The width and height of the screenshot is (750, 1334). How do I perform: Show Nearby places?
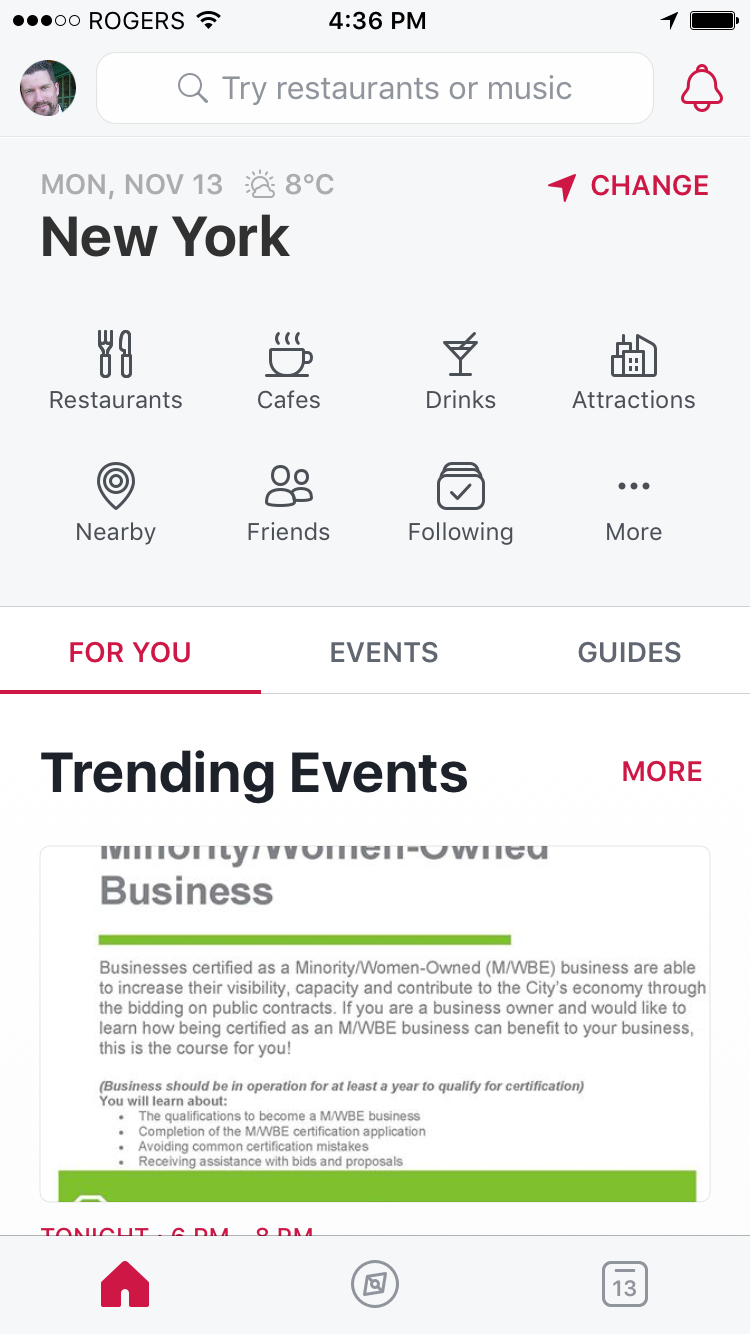pos(116,502)
